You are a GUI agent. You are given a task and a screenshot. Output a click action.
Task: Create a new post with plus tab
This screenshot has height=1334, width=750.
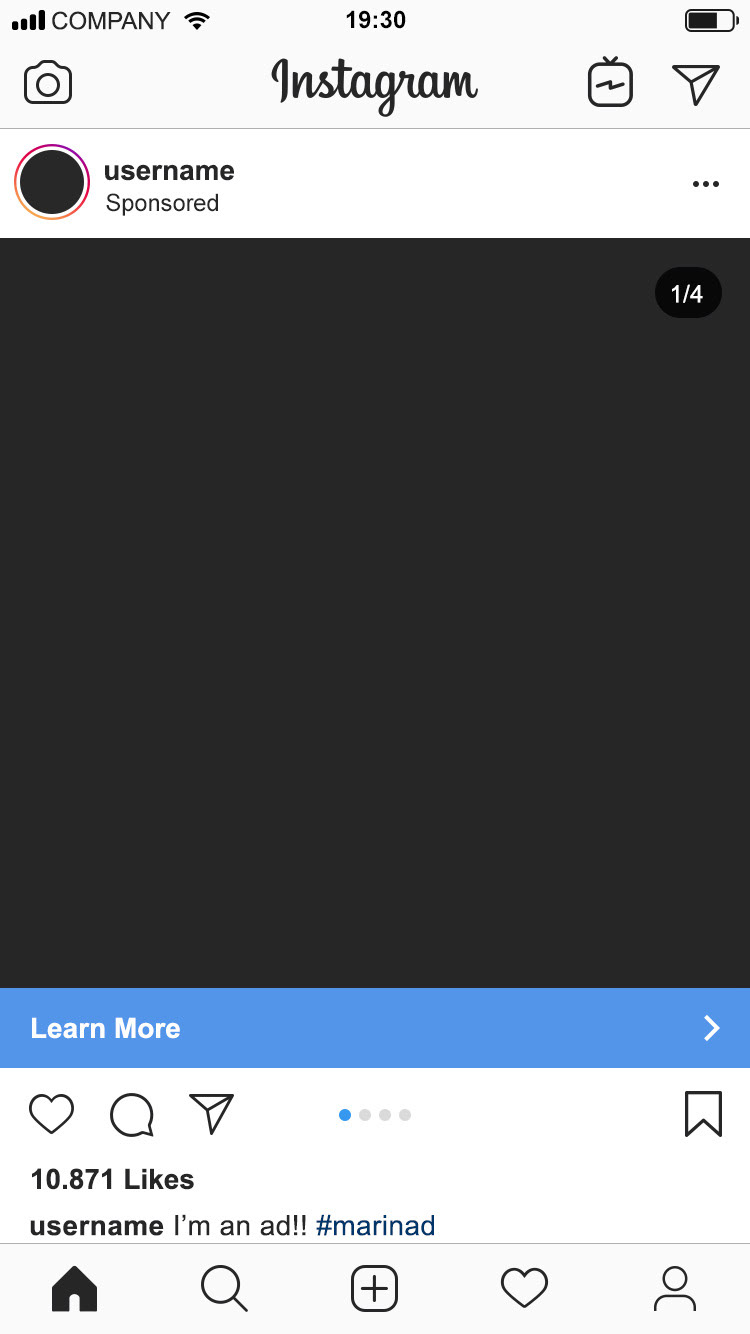tap(374, 1288)
